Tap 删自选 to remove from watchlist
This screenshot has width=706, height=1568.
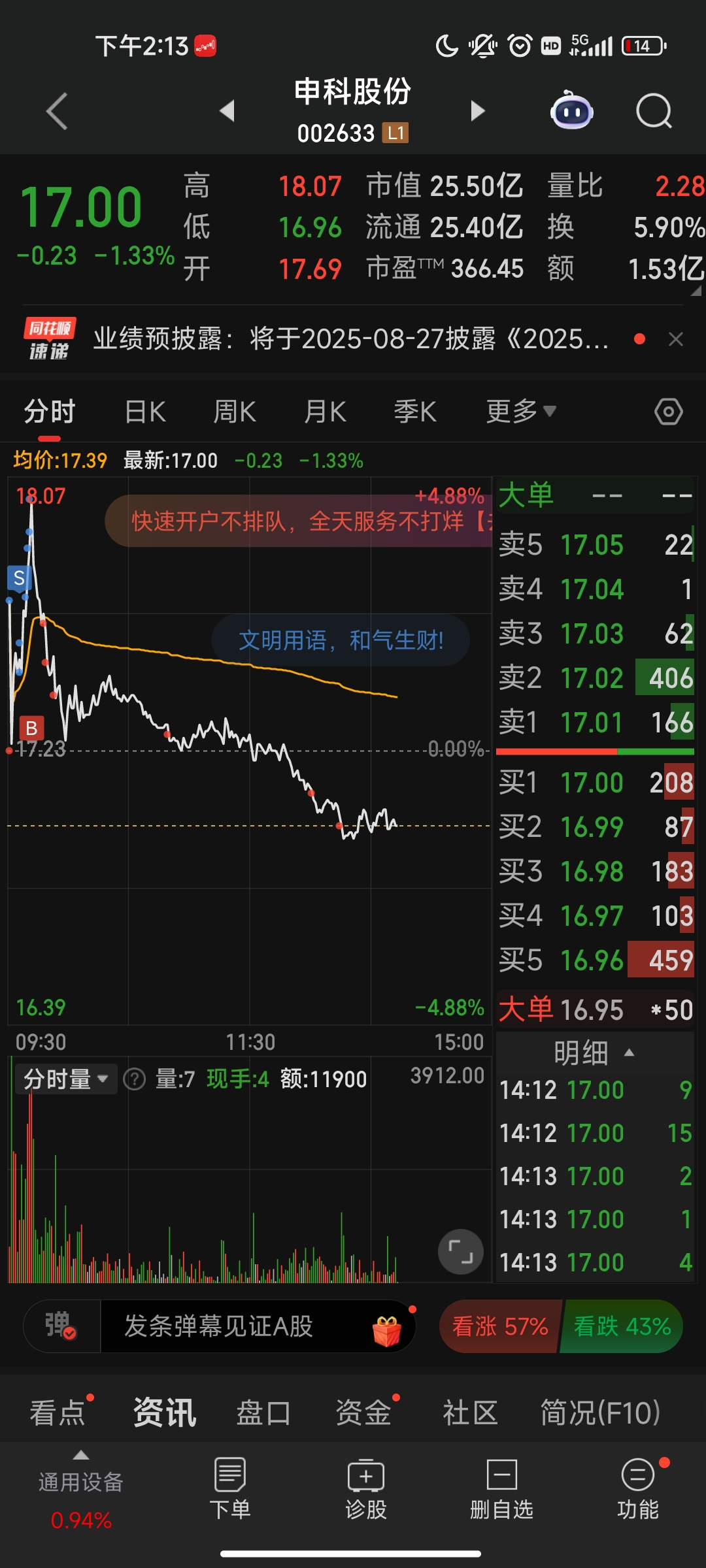501,1489
